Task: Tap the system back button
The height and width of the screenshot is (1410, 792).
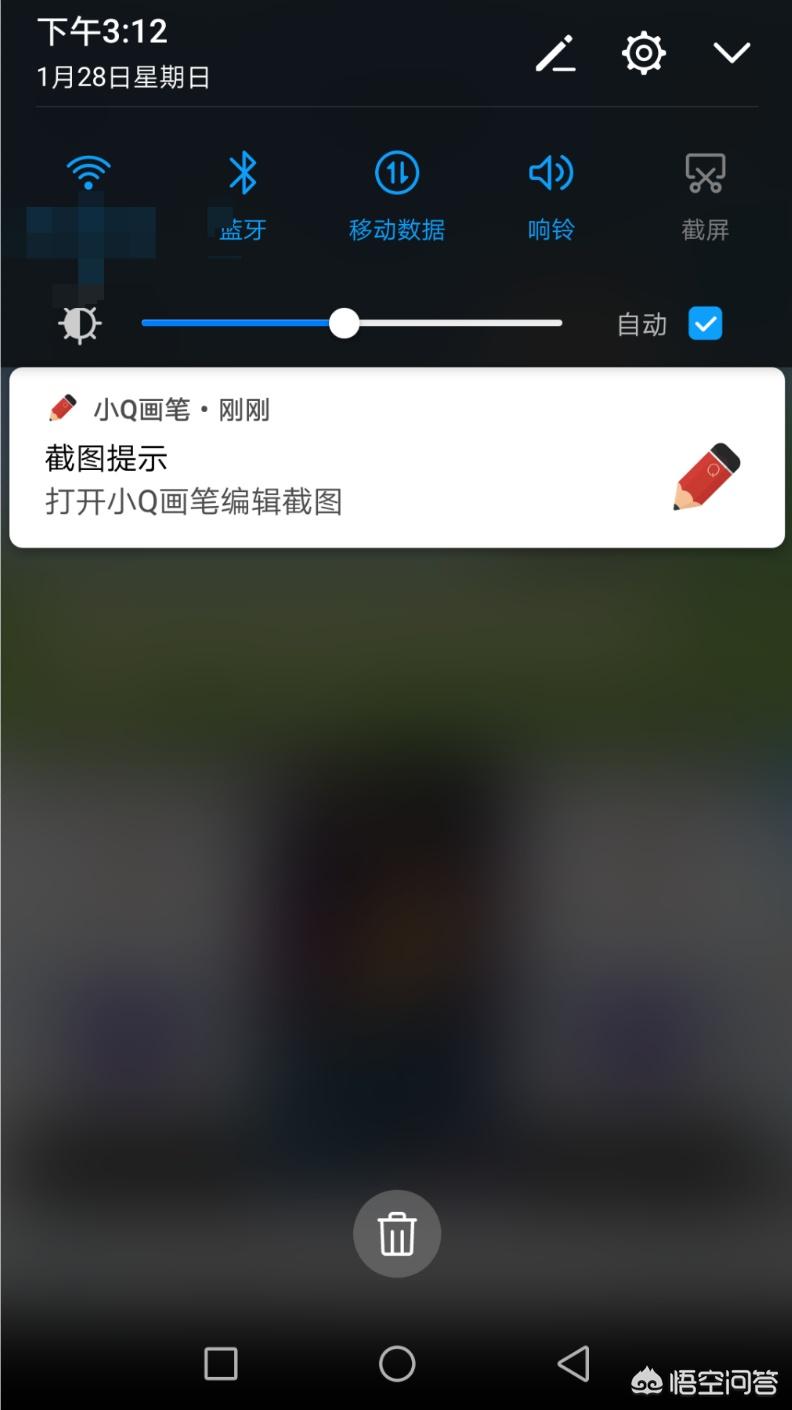Action: (x=573, y=1363)
